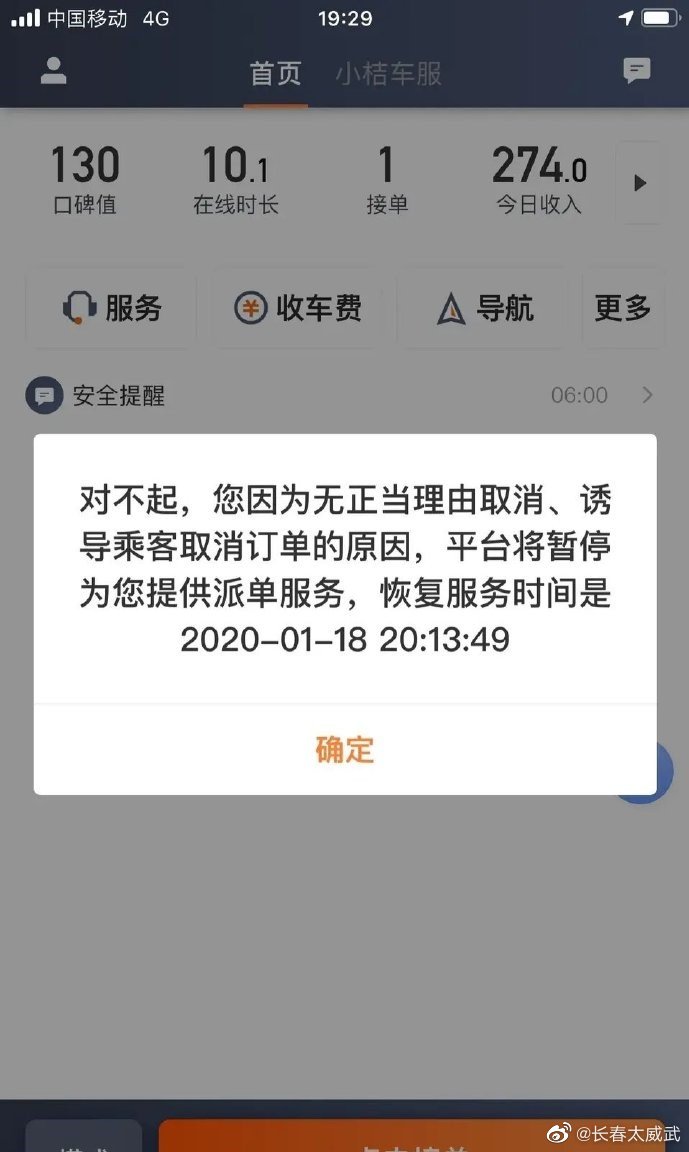The image size is (689, 1152).
Task: Switch to the 小桔车服 tab
Action: coord(388,73)
